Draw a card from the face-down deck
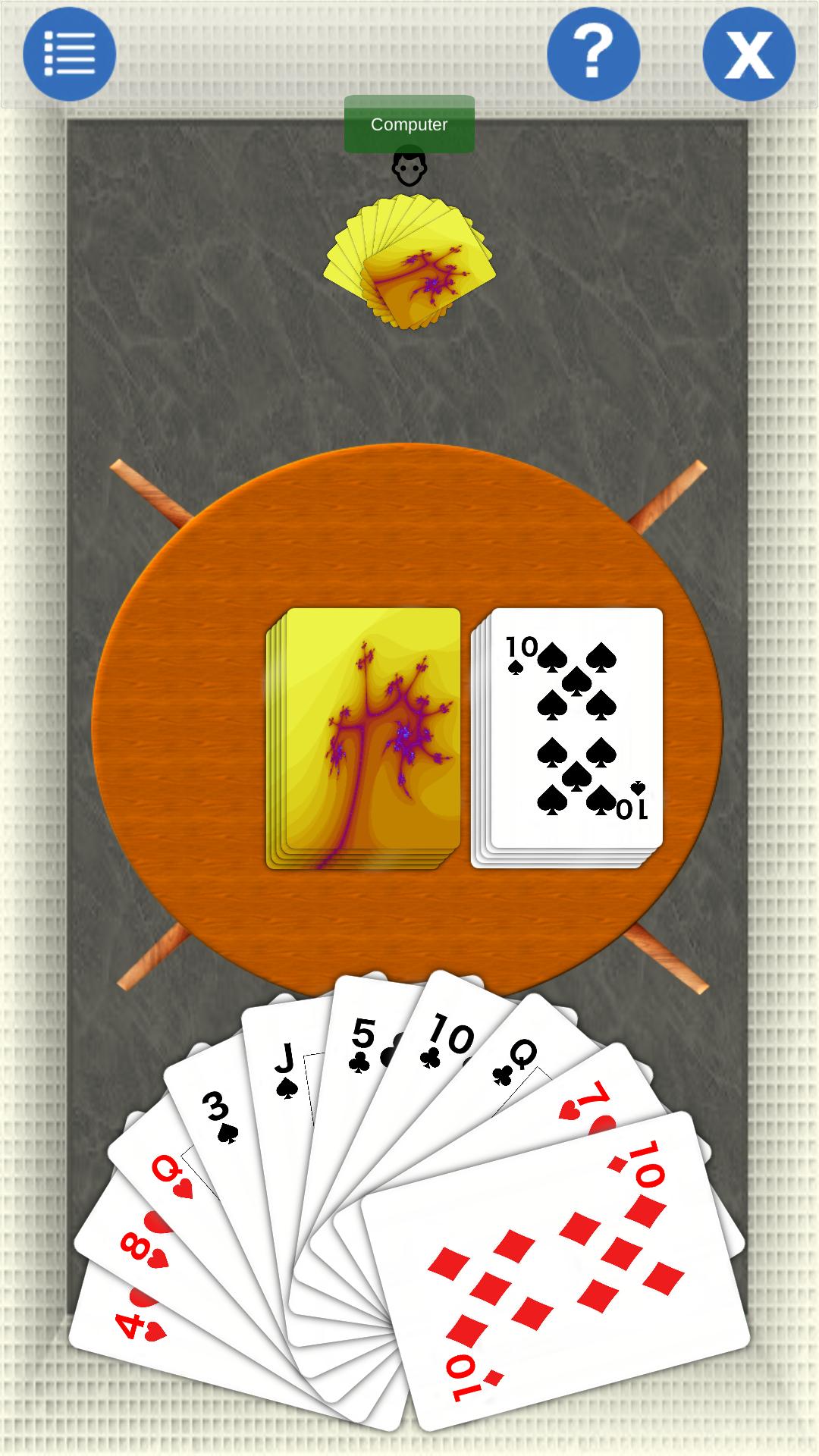Screen dimensions: 819x1456 pyautogui.click(x=366, y=736)
